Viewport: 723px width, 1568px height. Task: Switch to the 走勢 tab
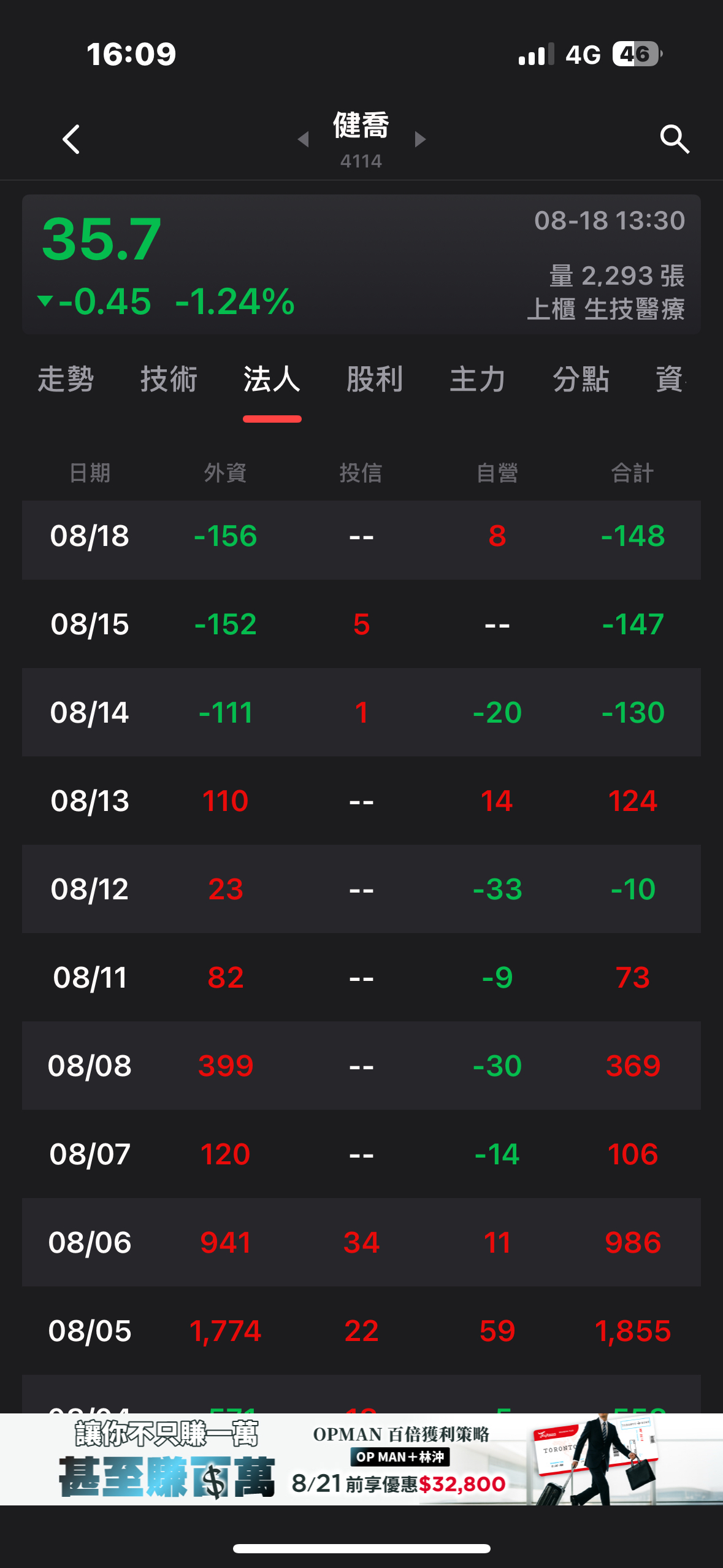pyautogui.click(x=66, y=379)
